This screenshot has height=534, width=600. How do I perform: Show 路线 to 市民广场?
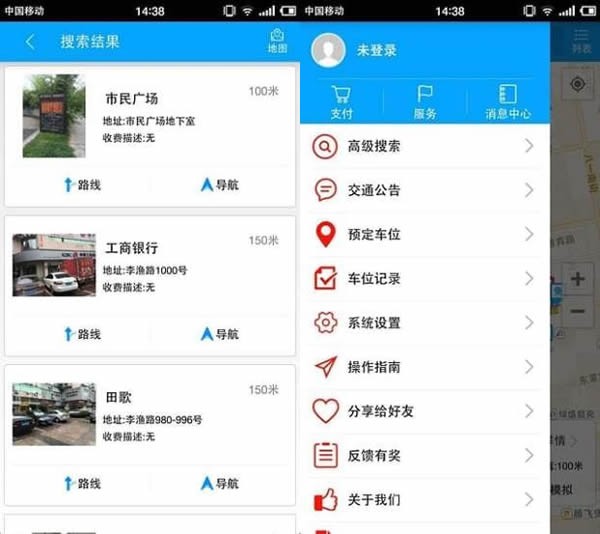pyautogui.click(x=82, y=185)
